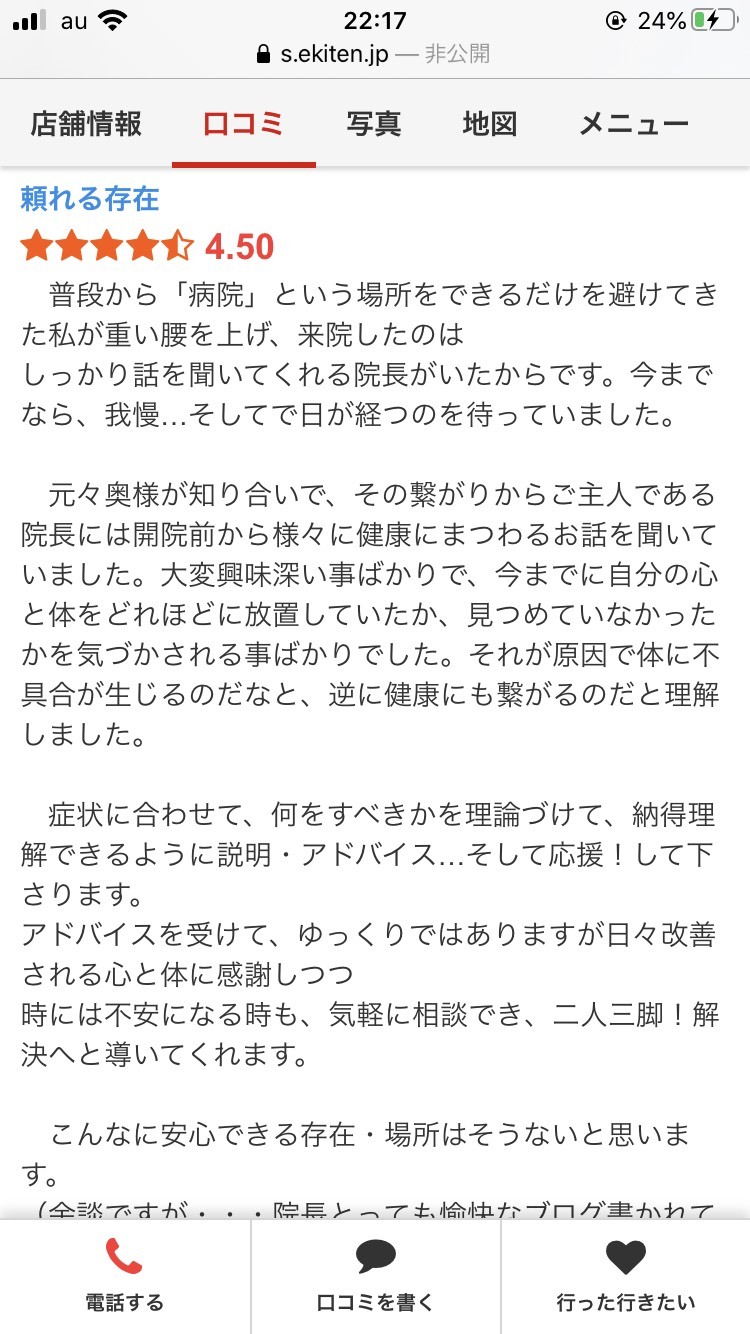Tap the 電話する call button
The width and height of the screenshot is (750, 1334).
coord(125,1277)
